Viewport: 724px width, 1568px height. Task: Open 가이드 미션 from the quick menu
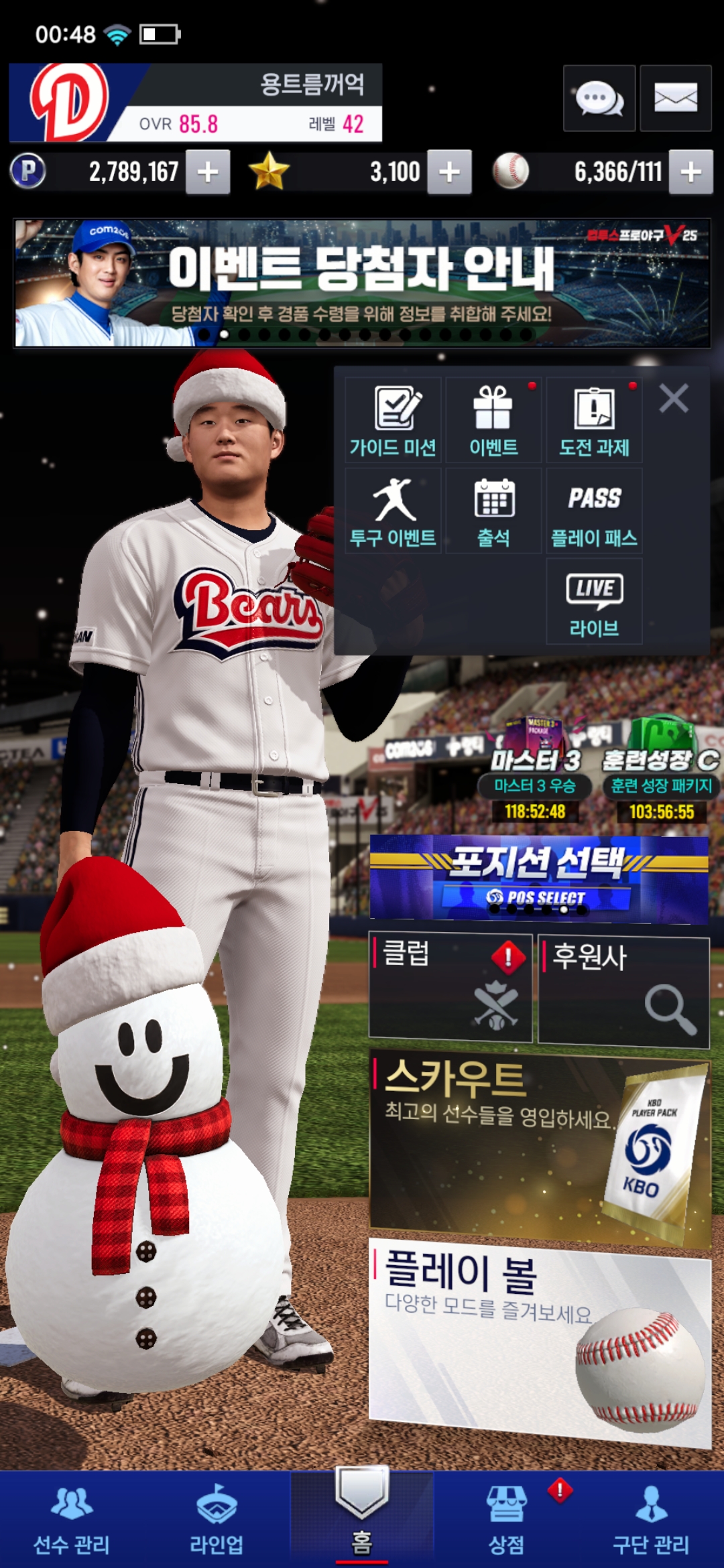point(393,420)
